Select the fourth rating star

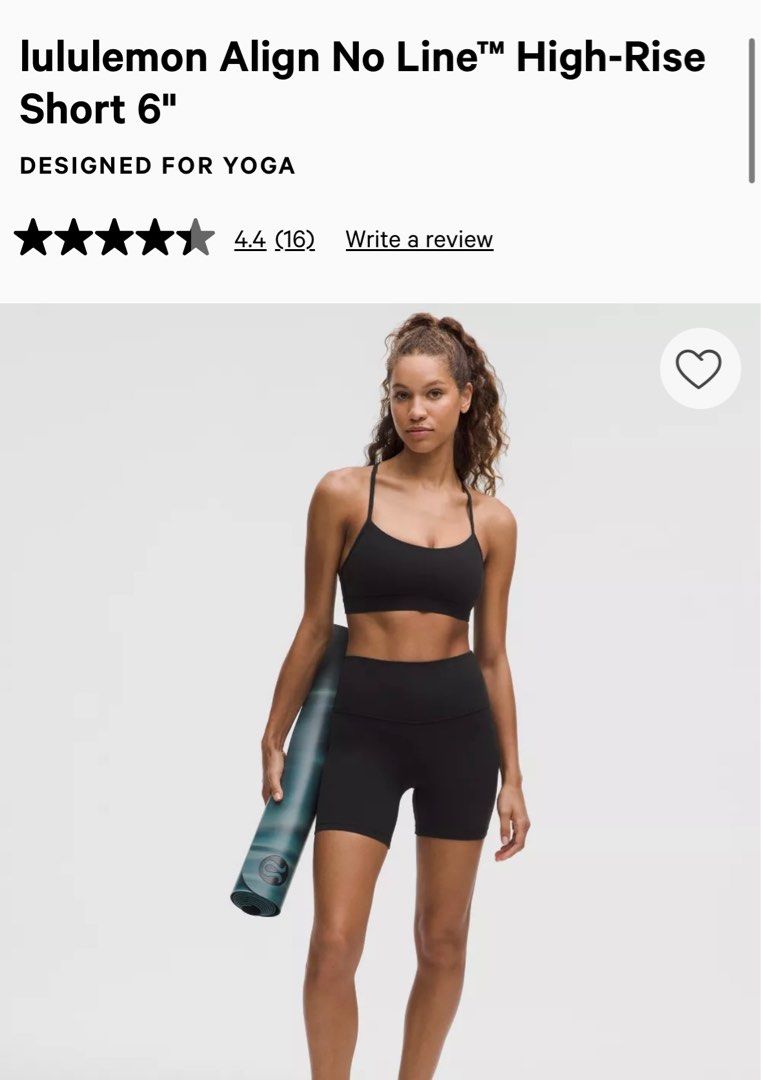(157, 238)
